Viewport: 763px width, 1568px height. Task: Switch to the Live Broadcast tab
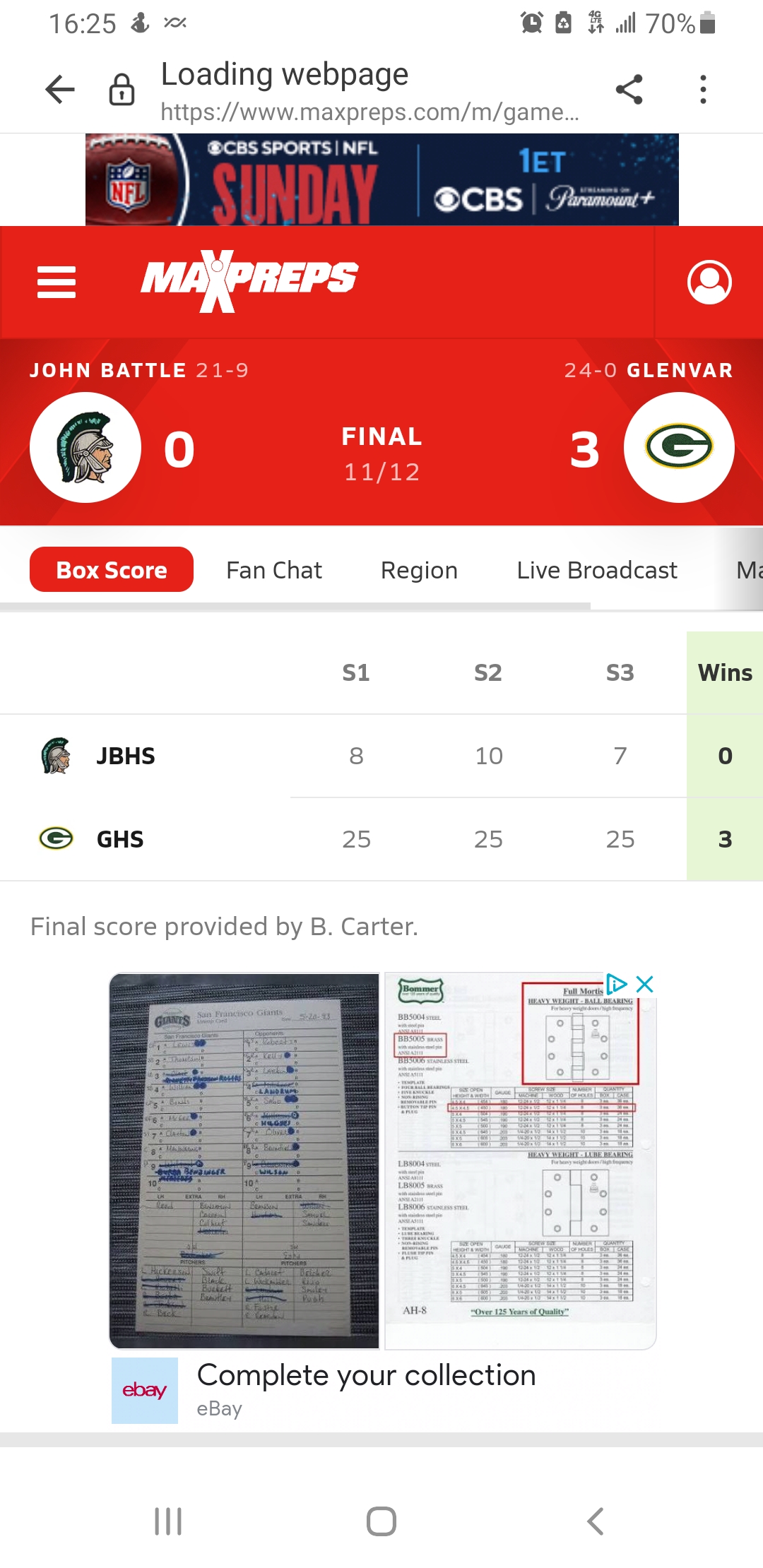[x=596, y=571]
